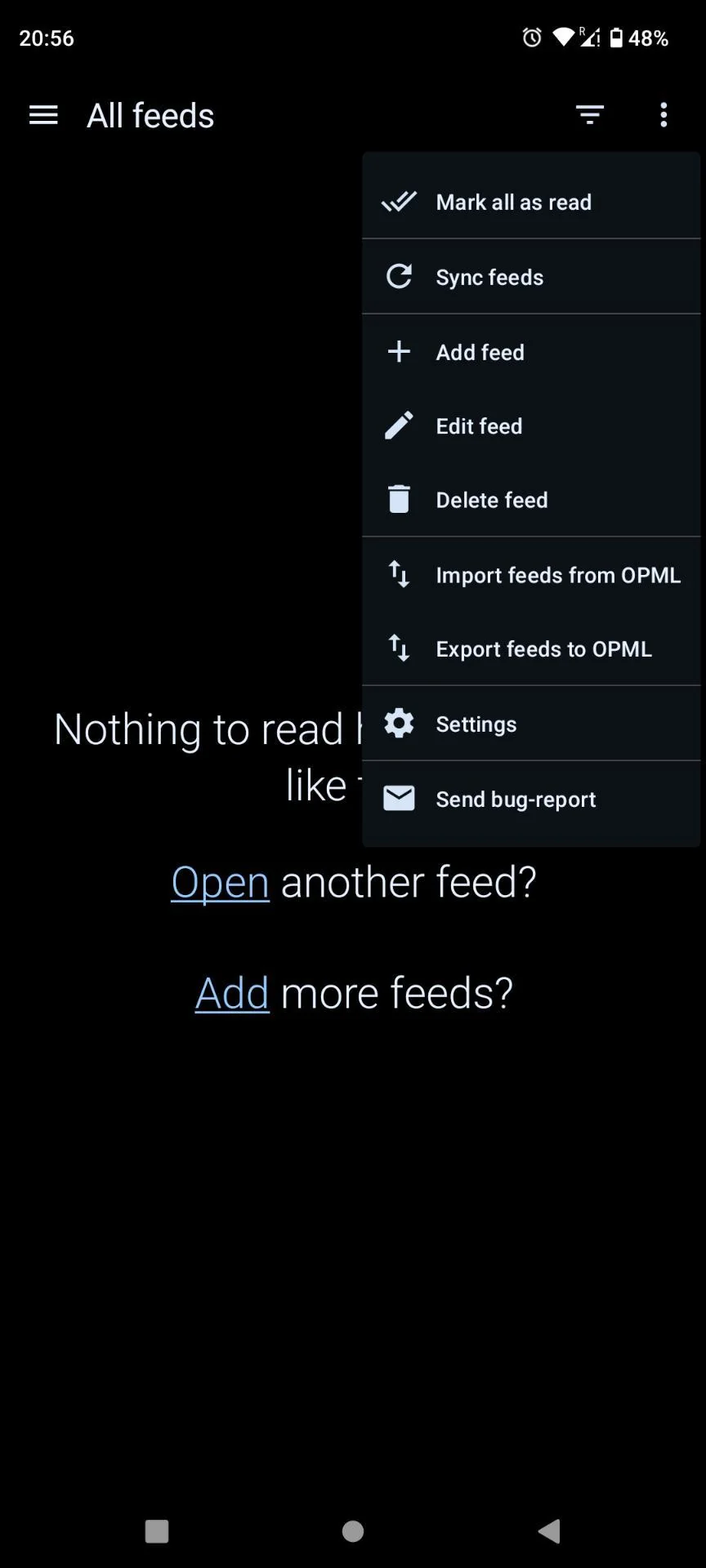Open Settings from the menu
The height and width of the screenshot is (1568, 706).
(476, 724)
